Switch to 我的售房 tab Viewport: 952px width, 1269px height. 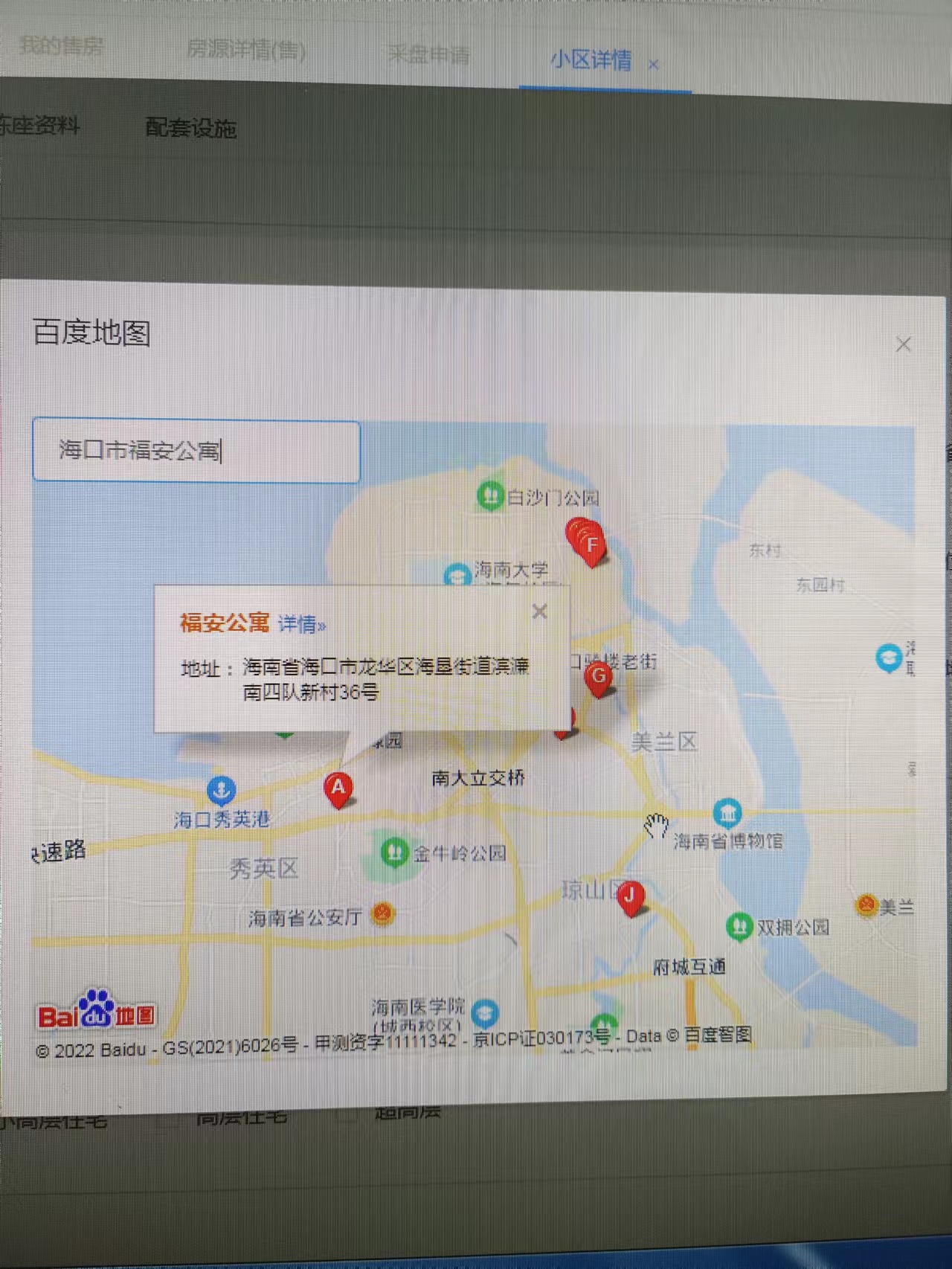[x=61, y=46]
